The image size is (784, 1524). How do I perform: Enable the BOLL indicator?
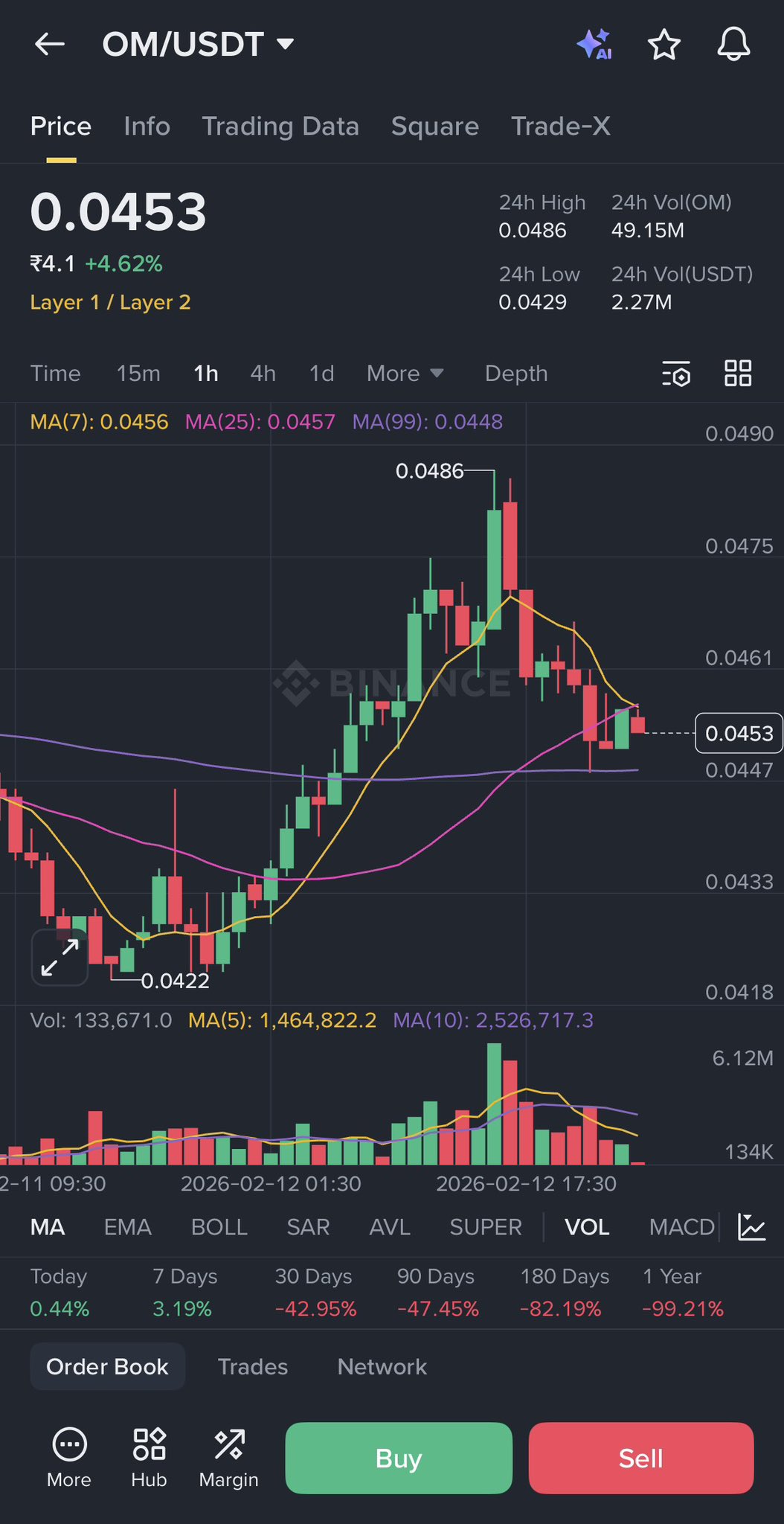point(219,1227)
